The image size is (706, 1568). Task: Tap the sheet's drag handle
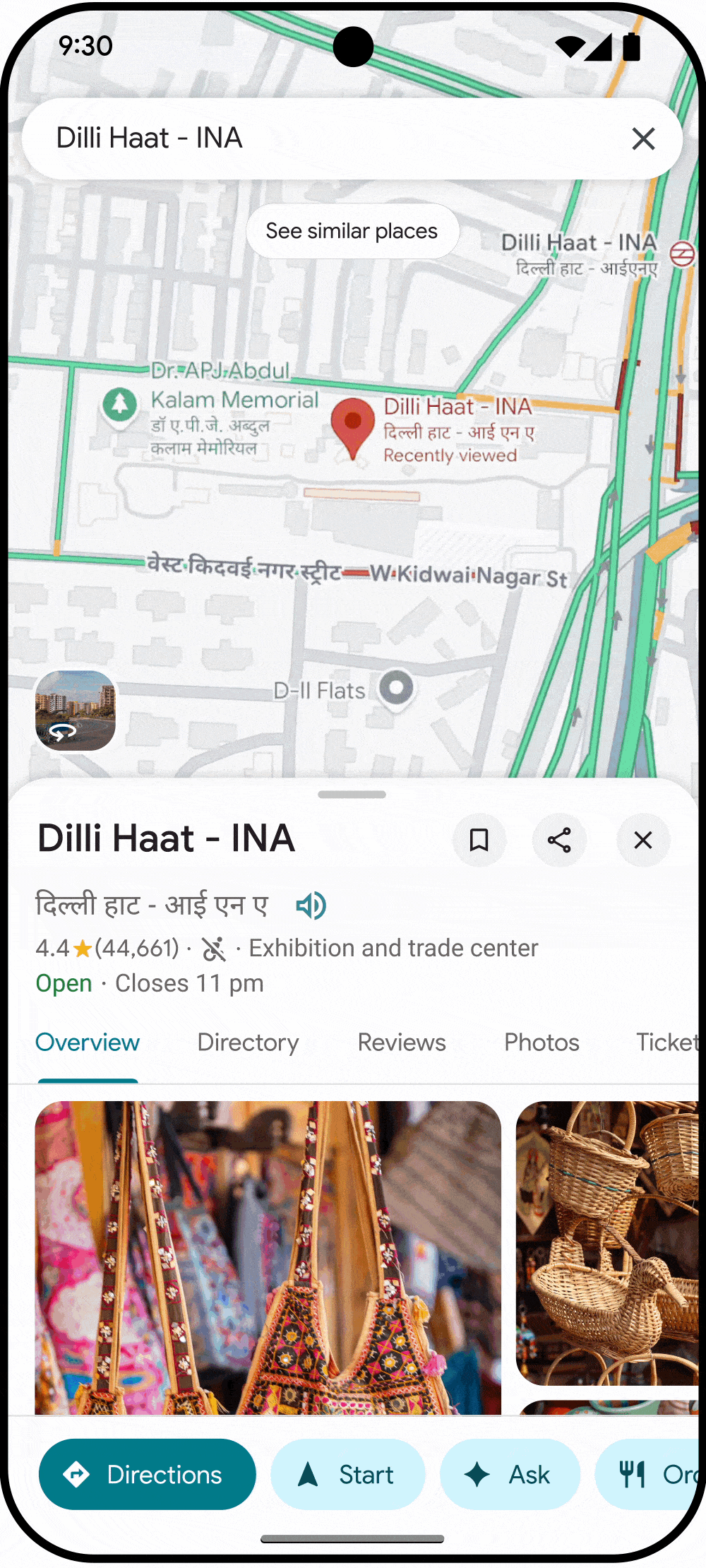[x=352, y=795]
